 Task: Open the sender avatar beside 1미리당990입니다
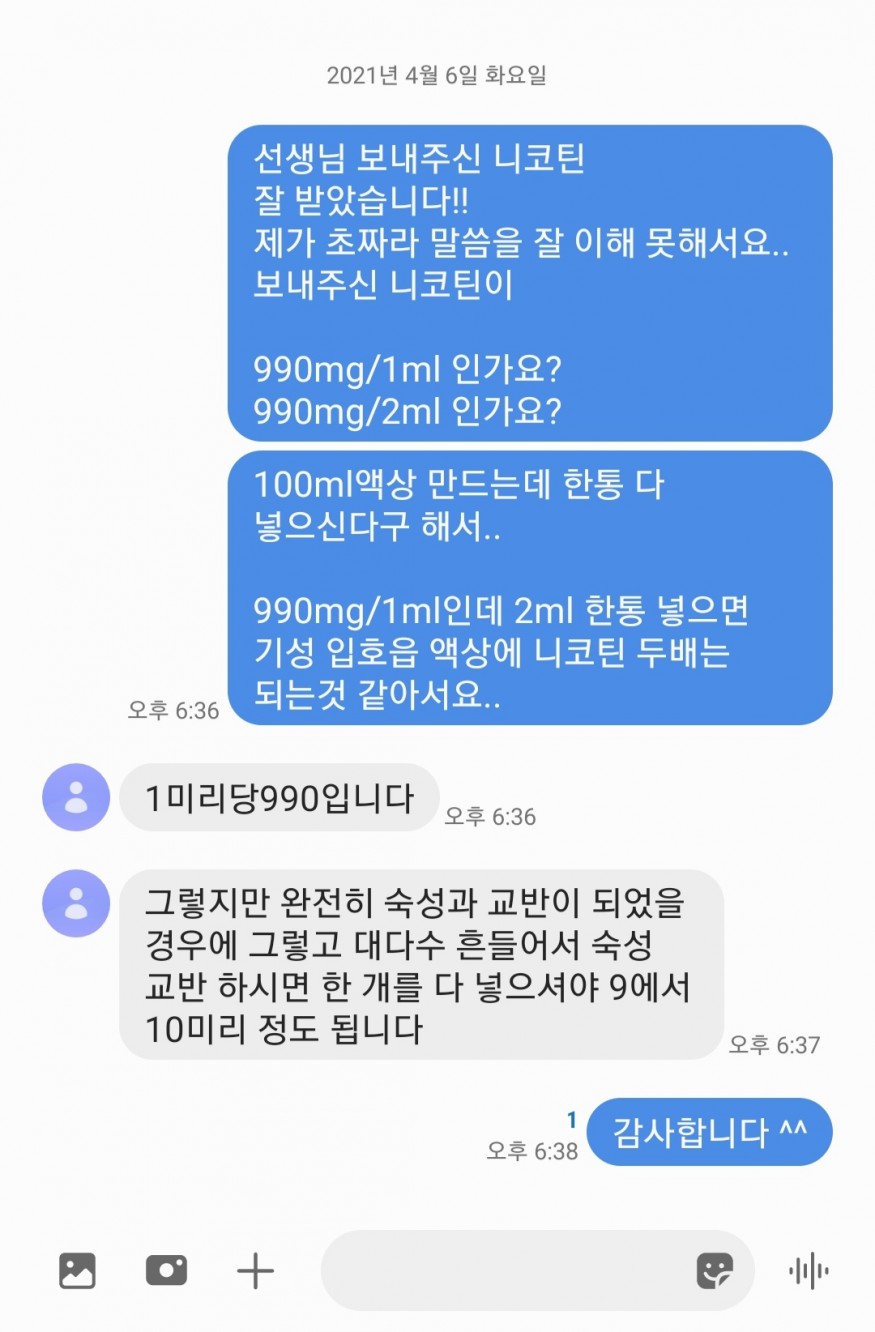(76, 797)
